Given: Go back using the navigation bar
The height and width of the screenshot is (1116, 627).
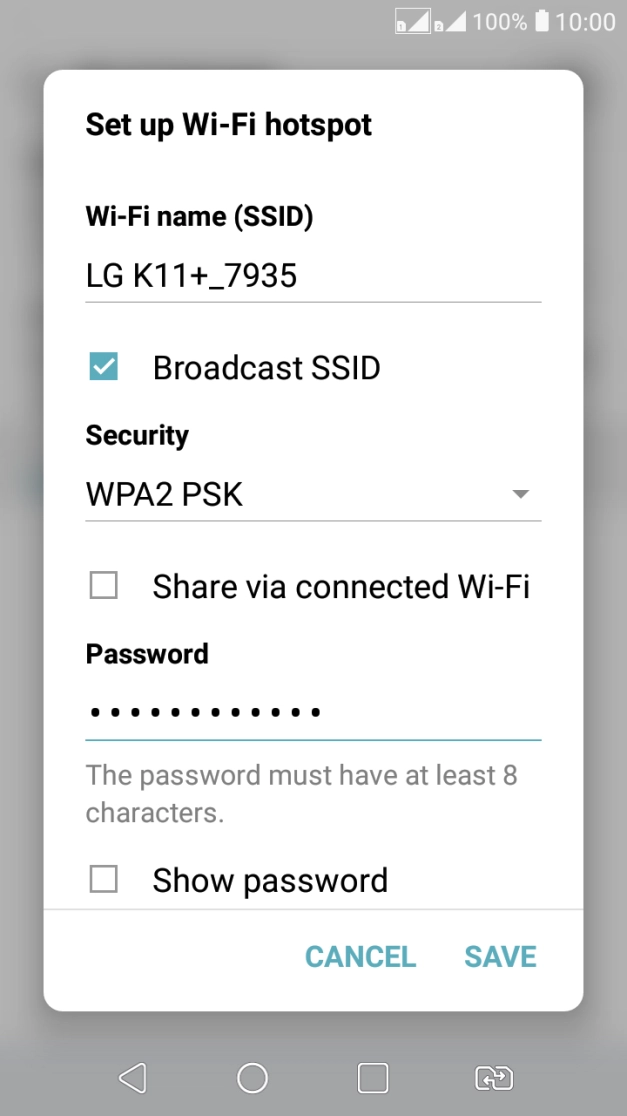Looking at the screenshot, I should click(x=132, y=1077).
